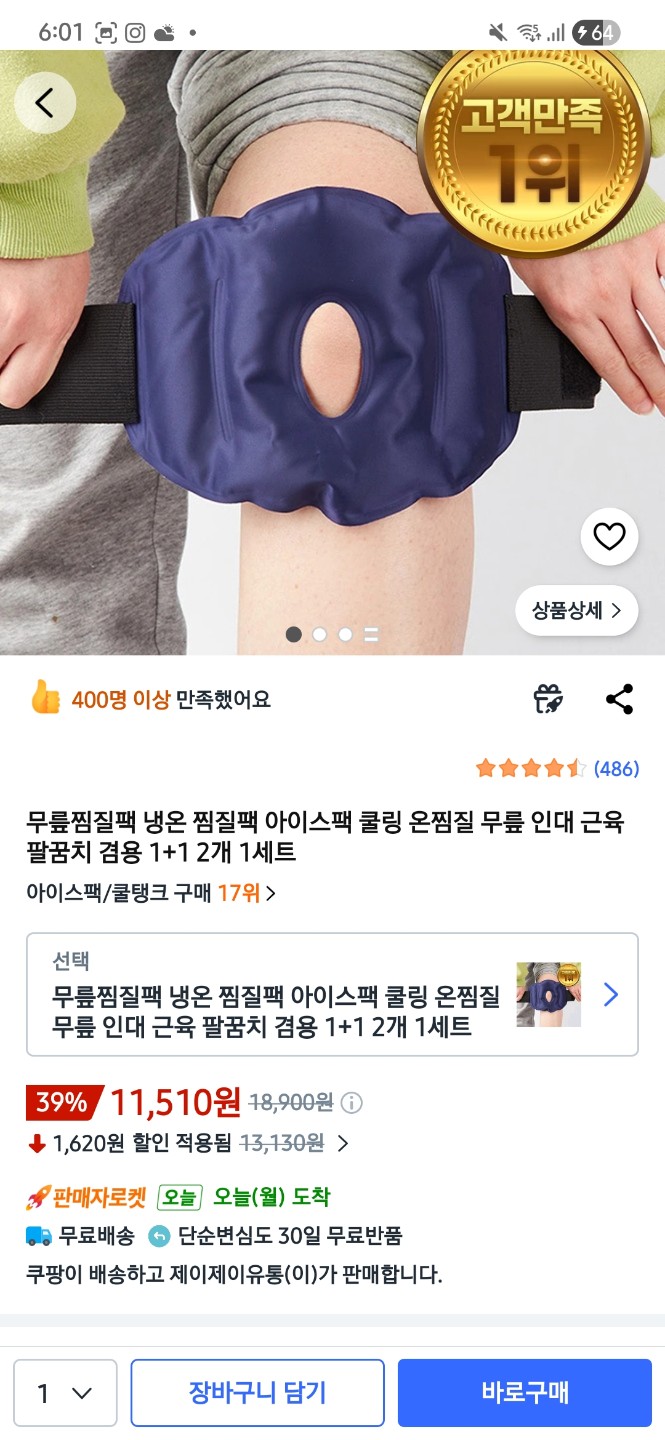Open the 선택 product option card
Viewport: 665px width, 1440px height.
click(x=332, y=994)
